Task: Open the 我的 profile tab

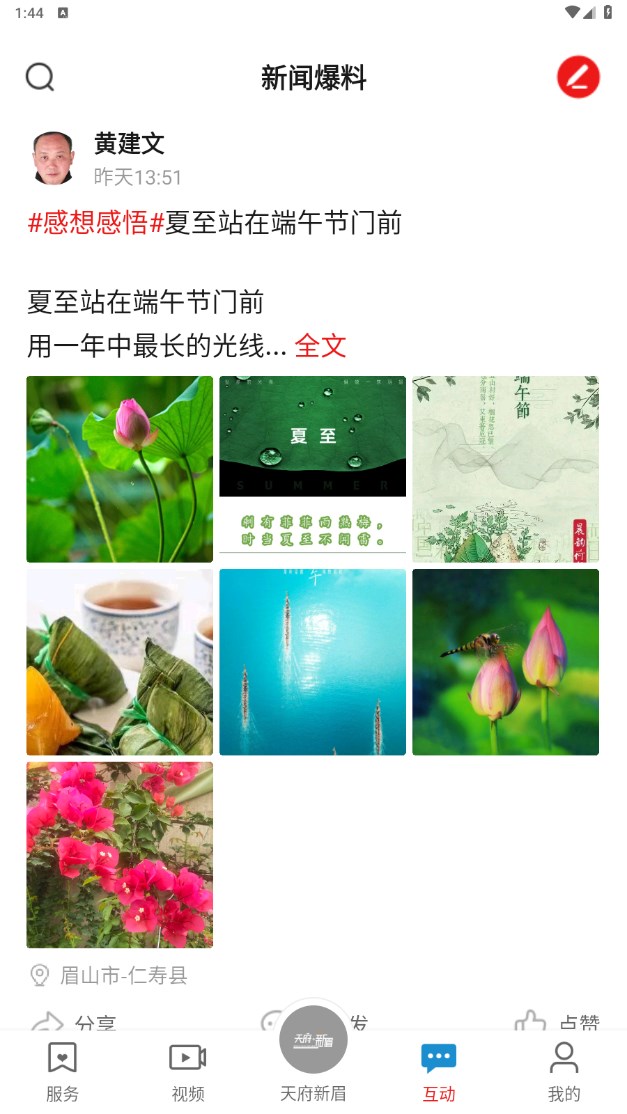Action: [x=564, y=1071]
